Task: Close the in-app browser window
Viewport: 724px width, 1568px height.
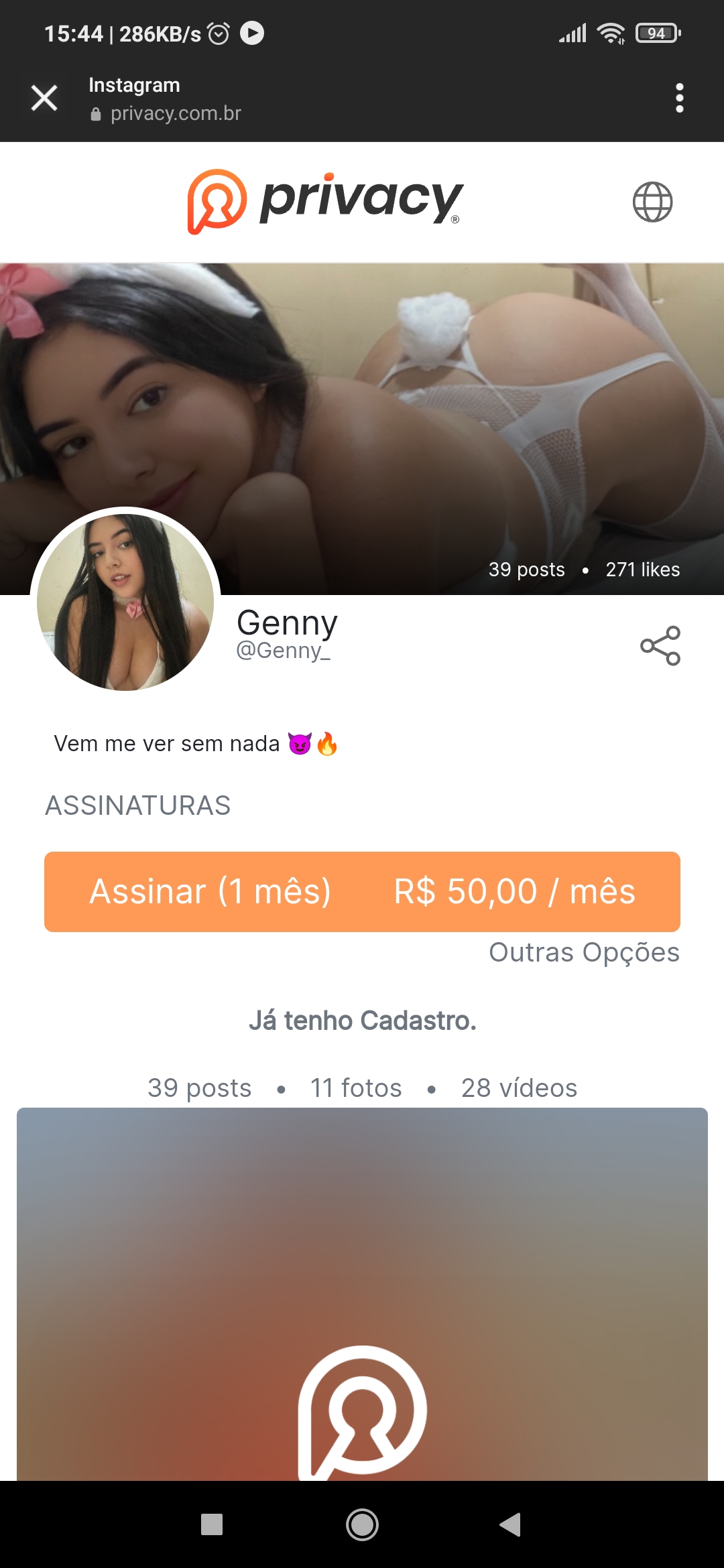Action: tap(44, 98)
